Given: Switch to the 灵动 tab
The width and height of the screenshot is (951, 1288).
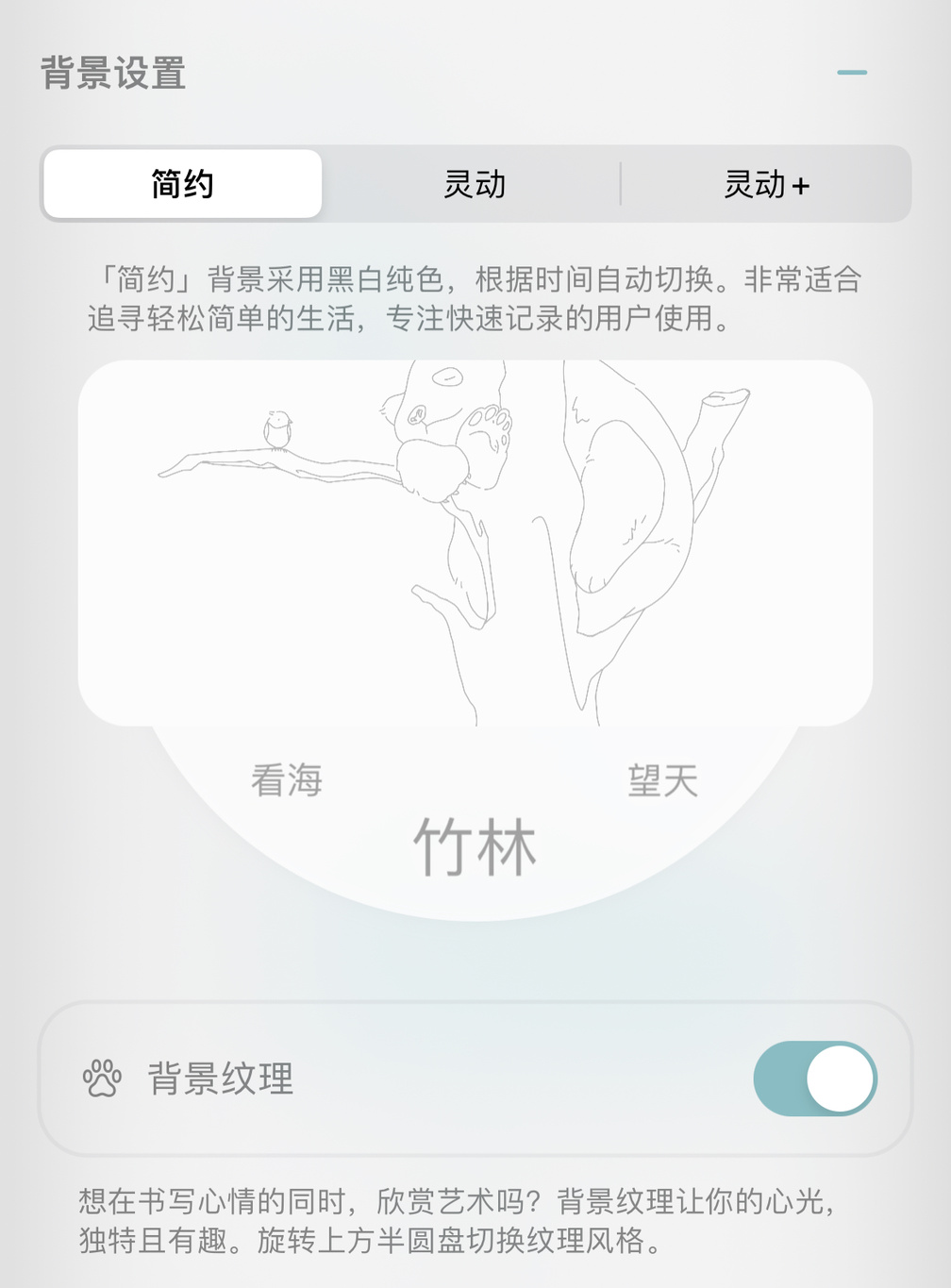Looking at the screenshot, I should coord(475,184).
